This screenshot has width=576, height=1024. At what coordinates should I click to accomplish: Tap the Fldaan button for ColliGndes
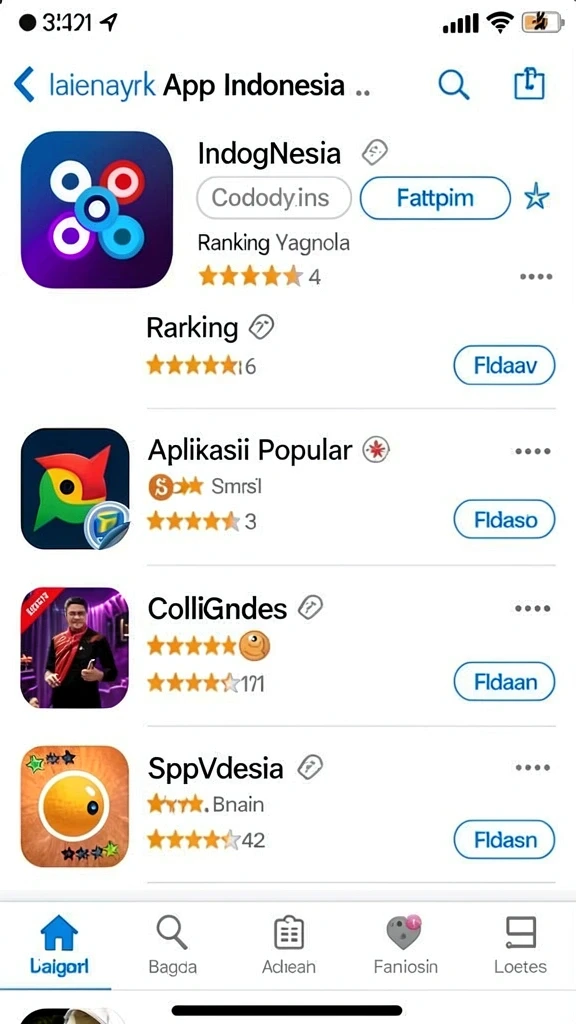504,682
